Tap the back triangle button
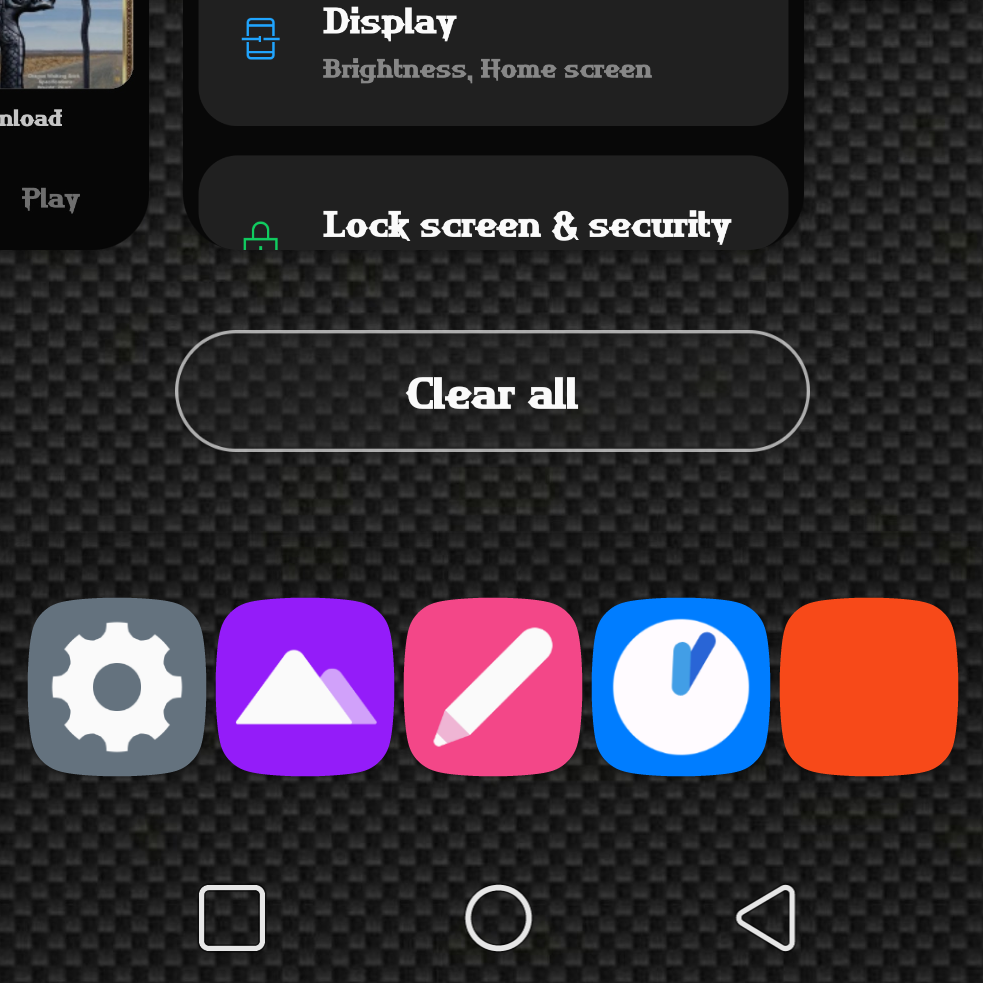Image resolution: width=983 pixels, height=983 pixels. (x=767, y=917)
